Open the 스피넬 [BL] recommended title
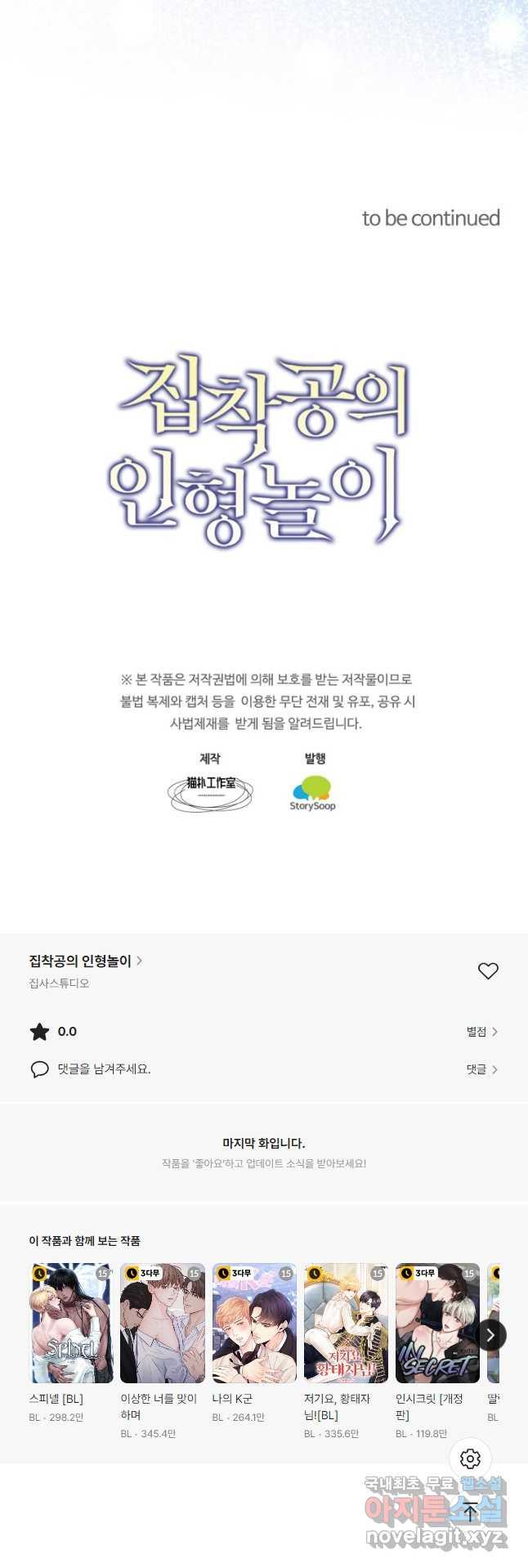Image resolution: width=528 pixels, height=1568 pixels. click(71, 1324)
